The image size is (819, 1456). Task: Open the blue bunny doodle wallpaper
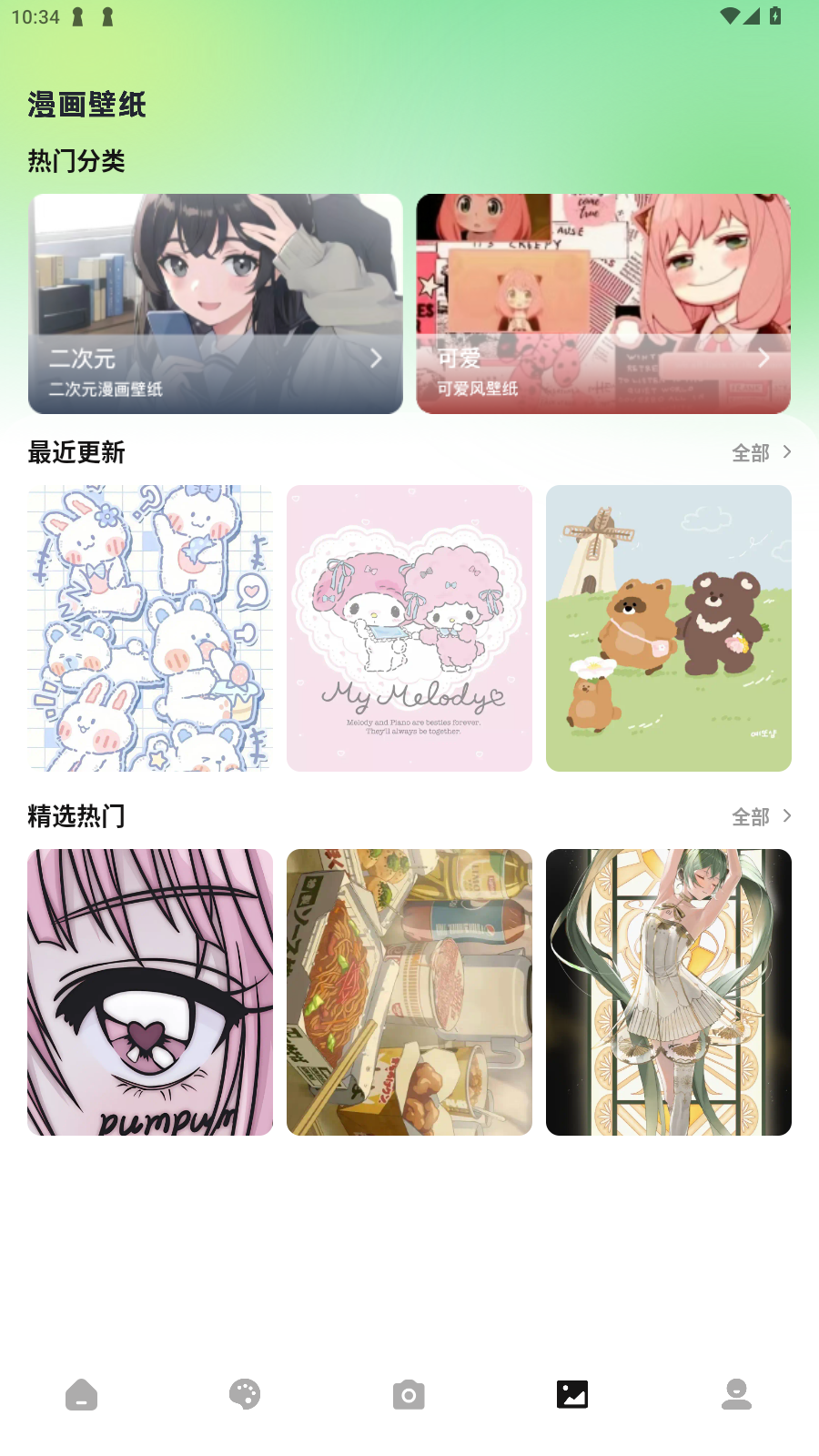pos(150,628)
